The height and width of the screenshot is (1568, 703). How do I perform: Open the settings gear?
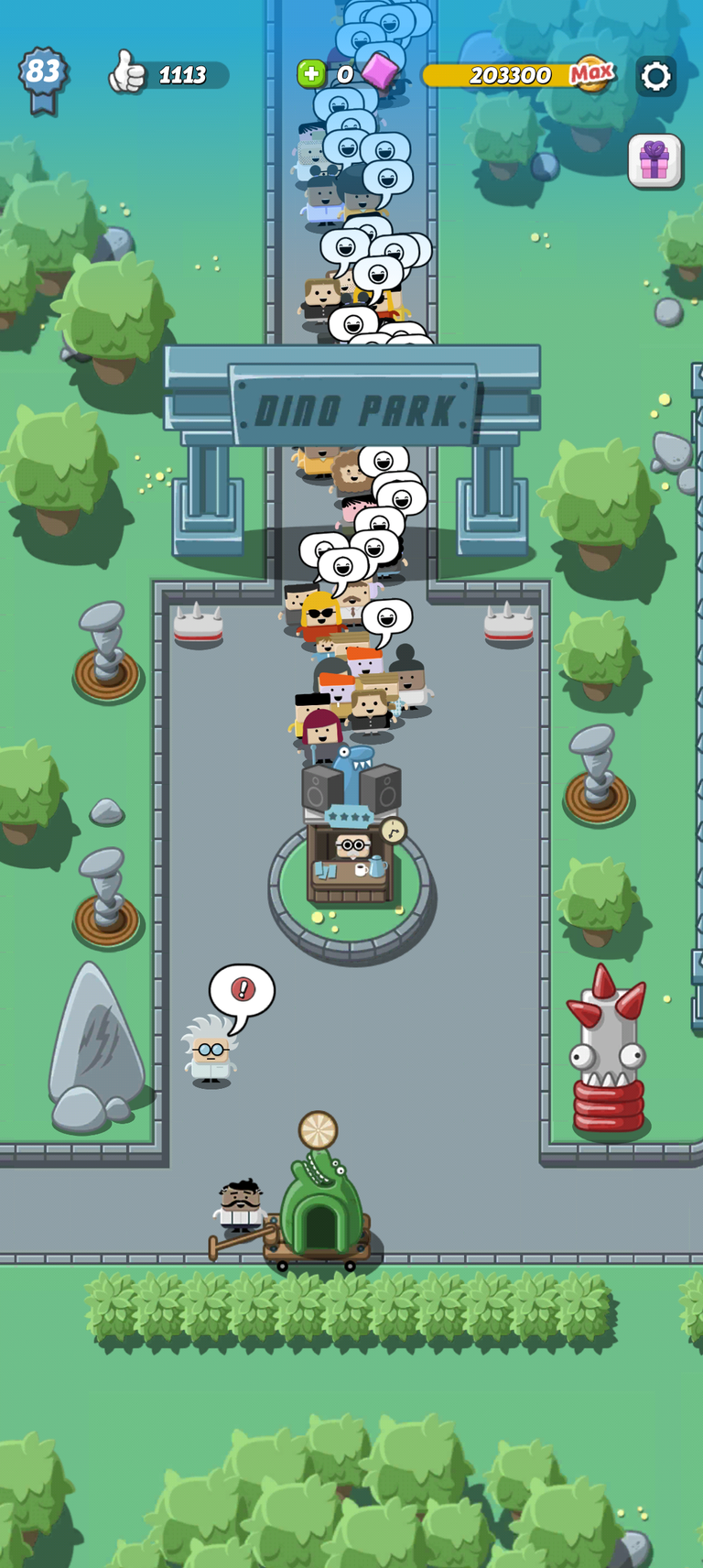[x=655, y=75]
